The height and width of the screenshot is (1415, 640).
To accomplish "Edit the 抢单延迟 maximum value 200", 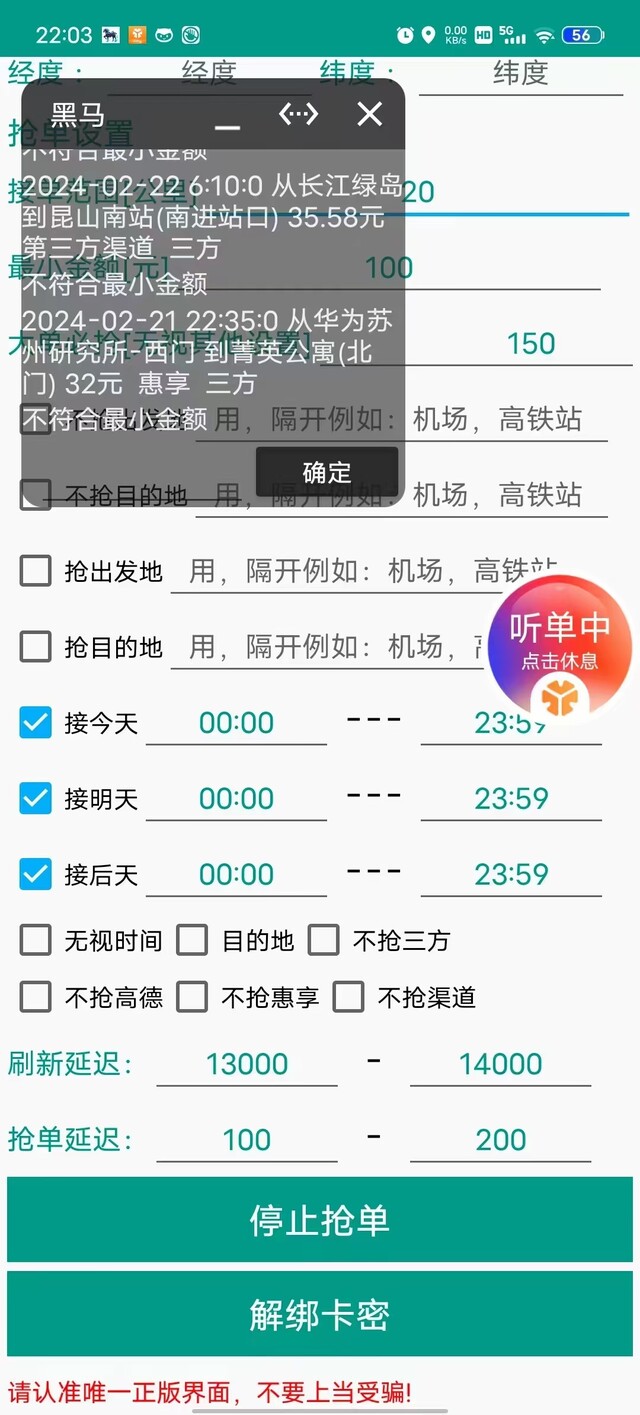I will [500, 1140].
